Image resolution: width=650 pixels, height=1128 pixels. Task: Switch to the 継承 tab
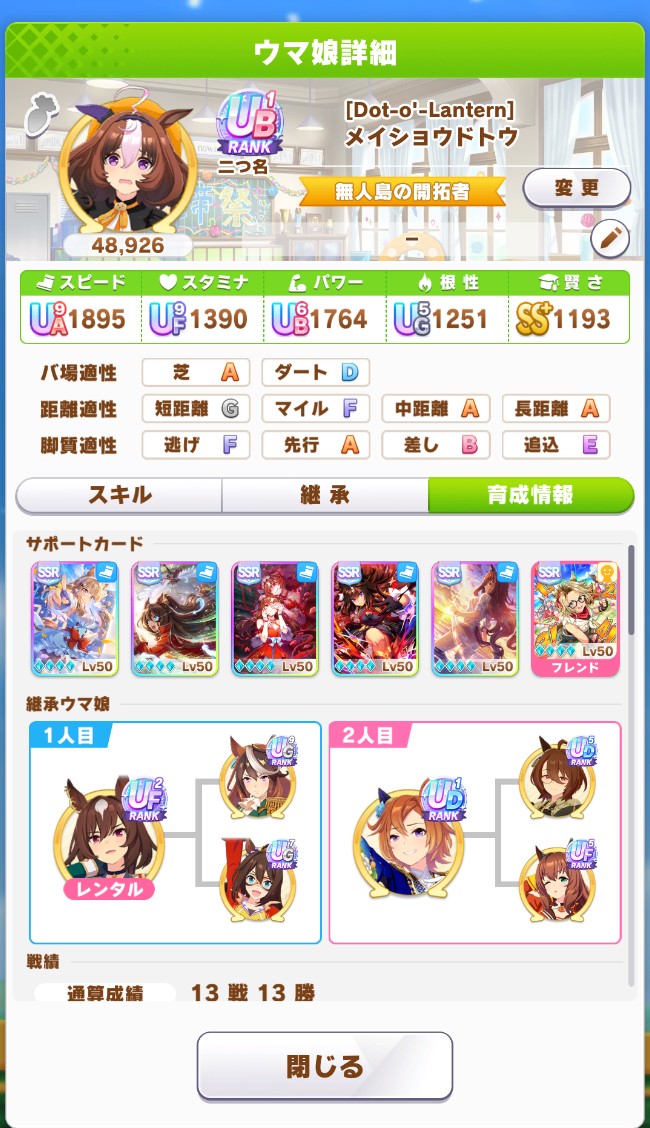pyautogui.click(x=325, y=496)
